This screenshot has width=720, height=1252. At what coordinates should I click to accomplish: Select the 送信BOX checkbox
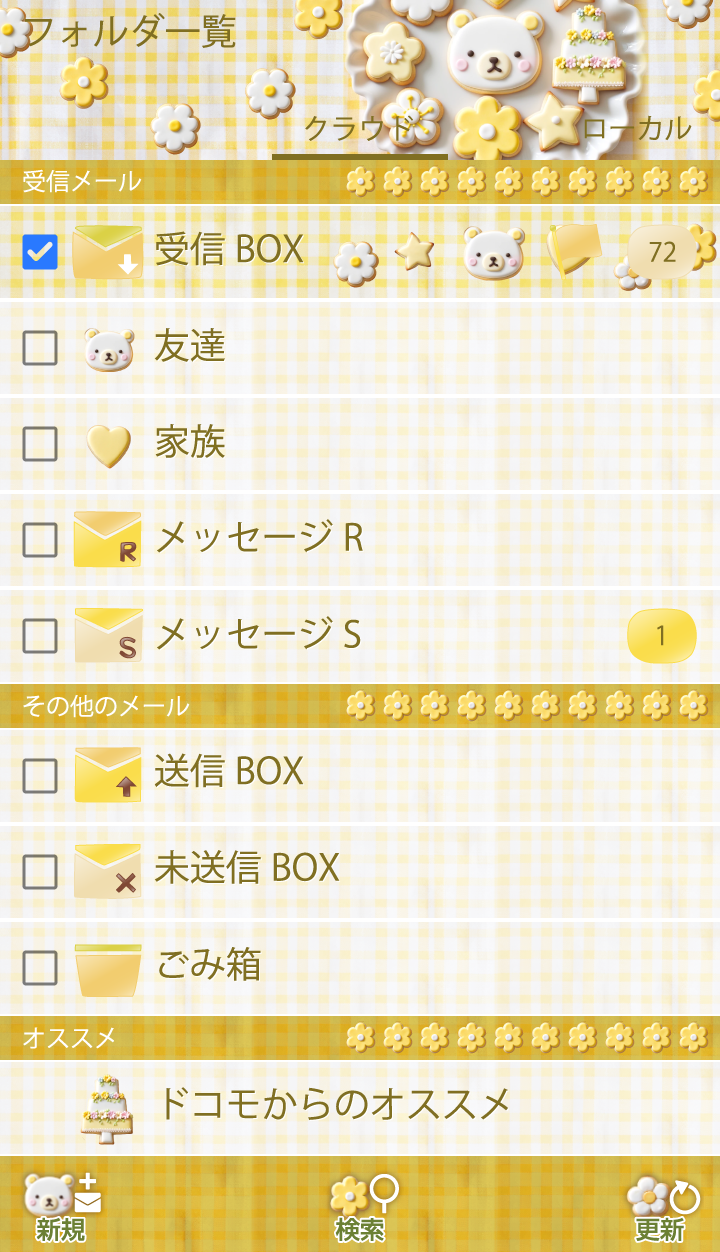[40, 775]
